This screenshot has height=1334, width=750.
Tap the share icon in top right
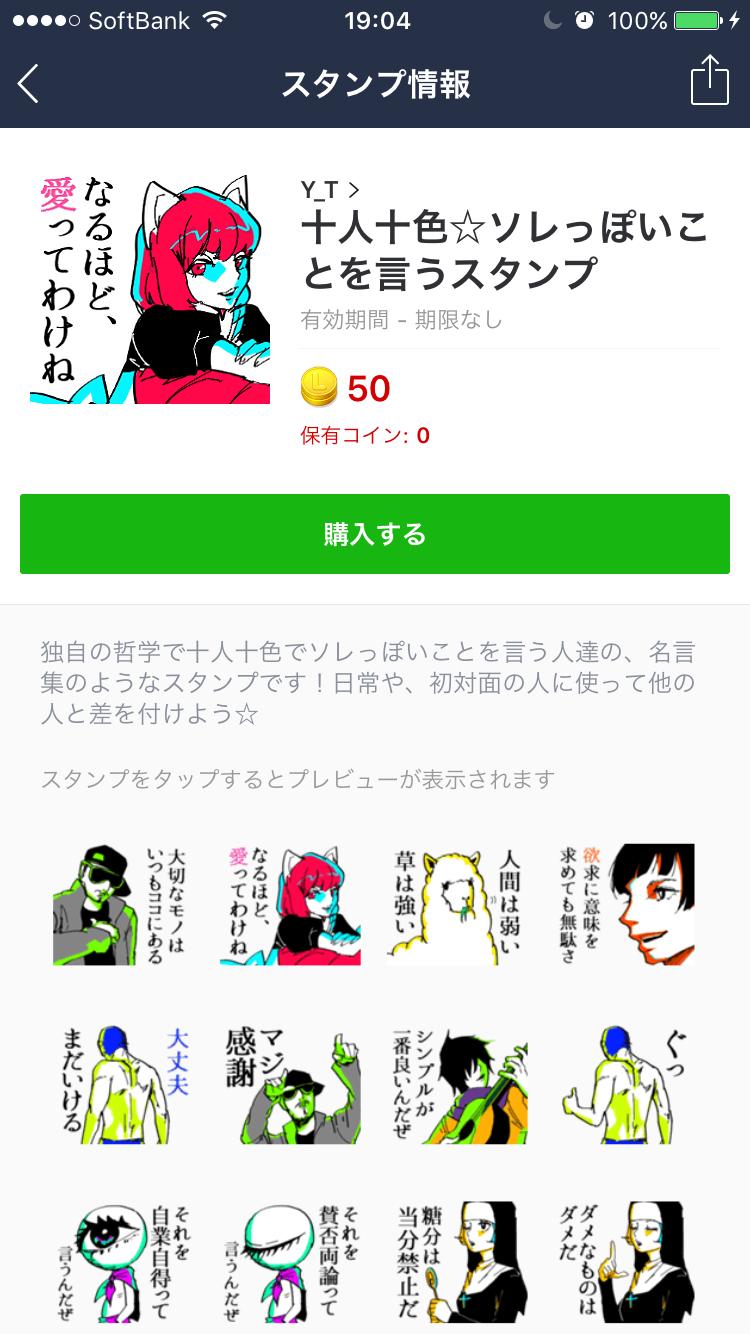711,80
